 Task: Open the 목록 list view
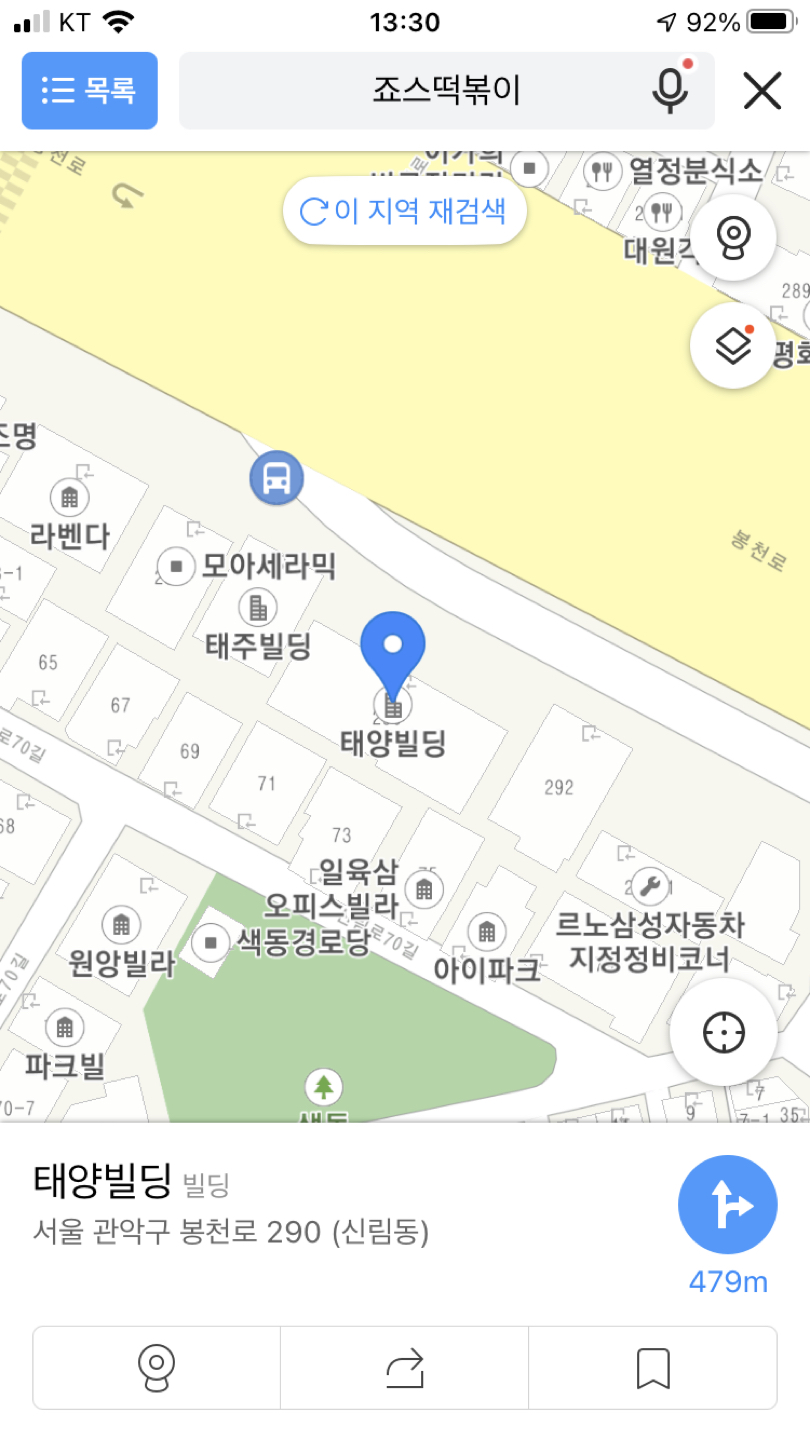pos(90,91)
